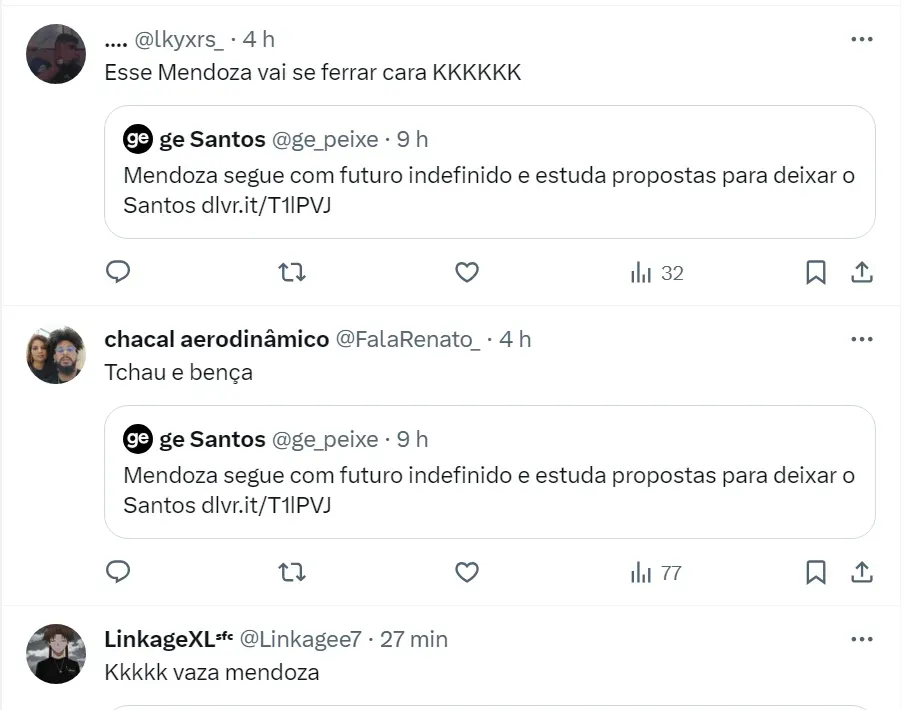Like the Tchau e bença tweet
This screenshot has height=710, width=904.
(466, 572)
